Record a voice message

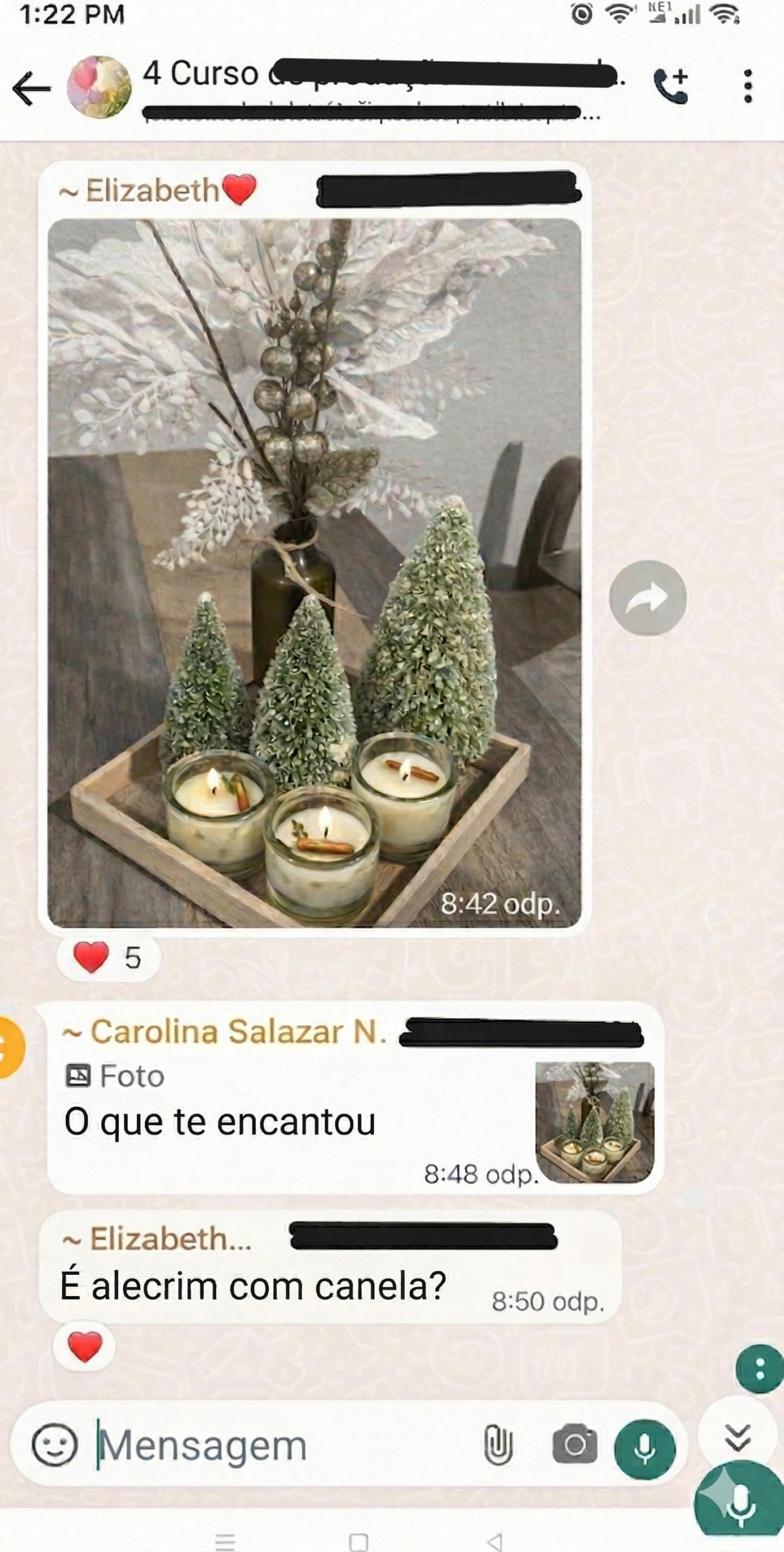point(645,1449)
